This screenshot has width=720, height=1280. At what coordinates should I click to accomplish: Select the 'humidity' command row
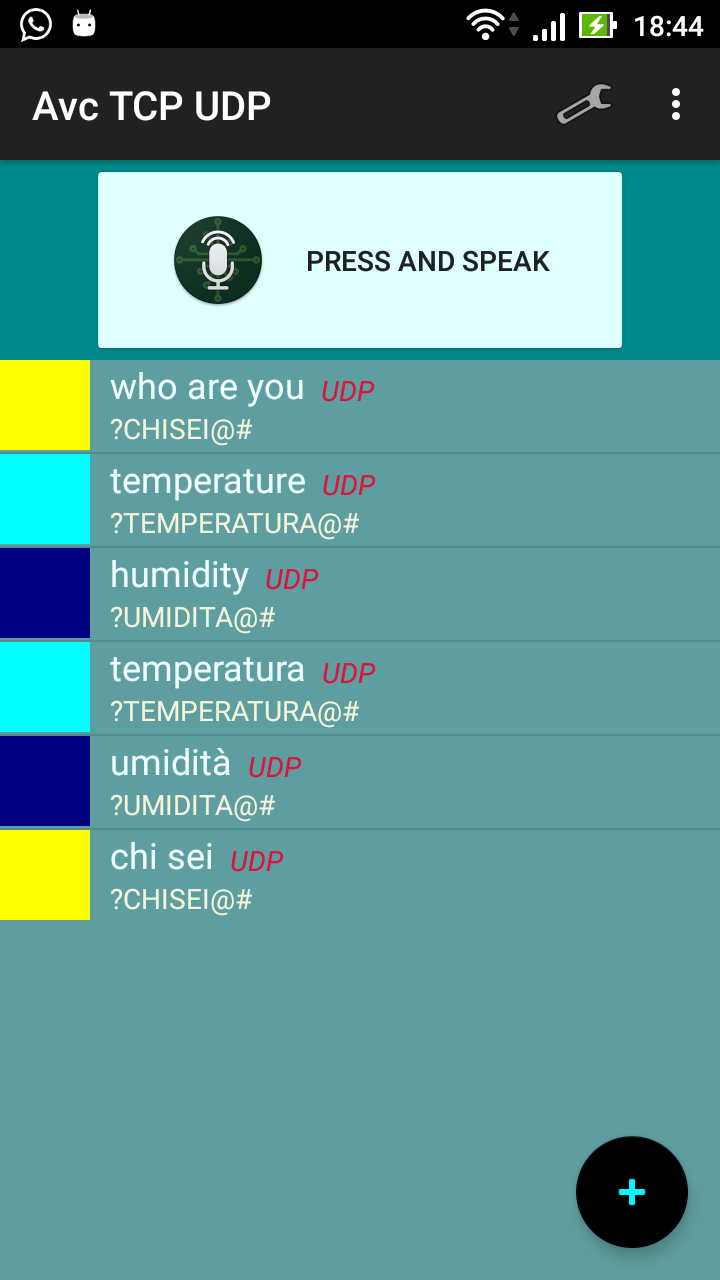pos(360,594)
